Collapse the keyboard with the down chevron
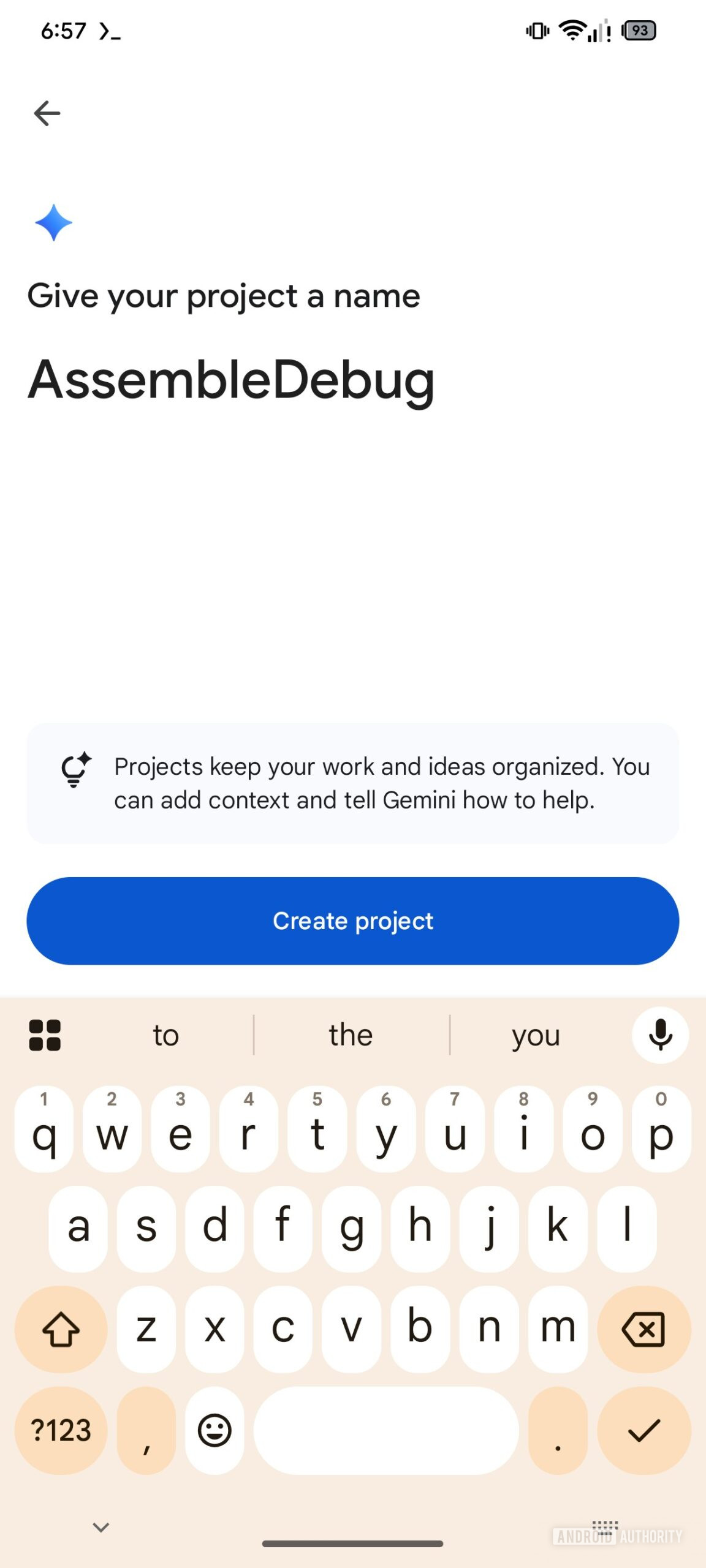706x1568 pixels. (x=101, y=1526)
